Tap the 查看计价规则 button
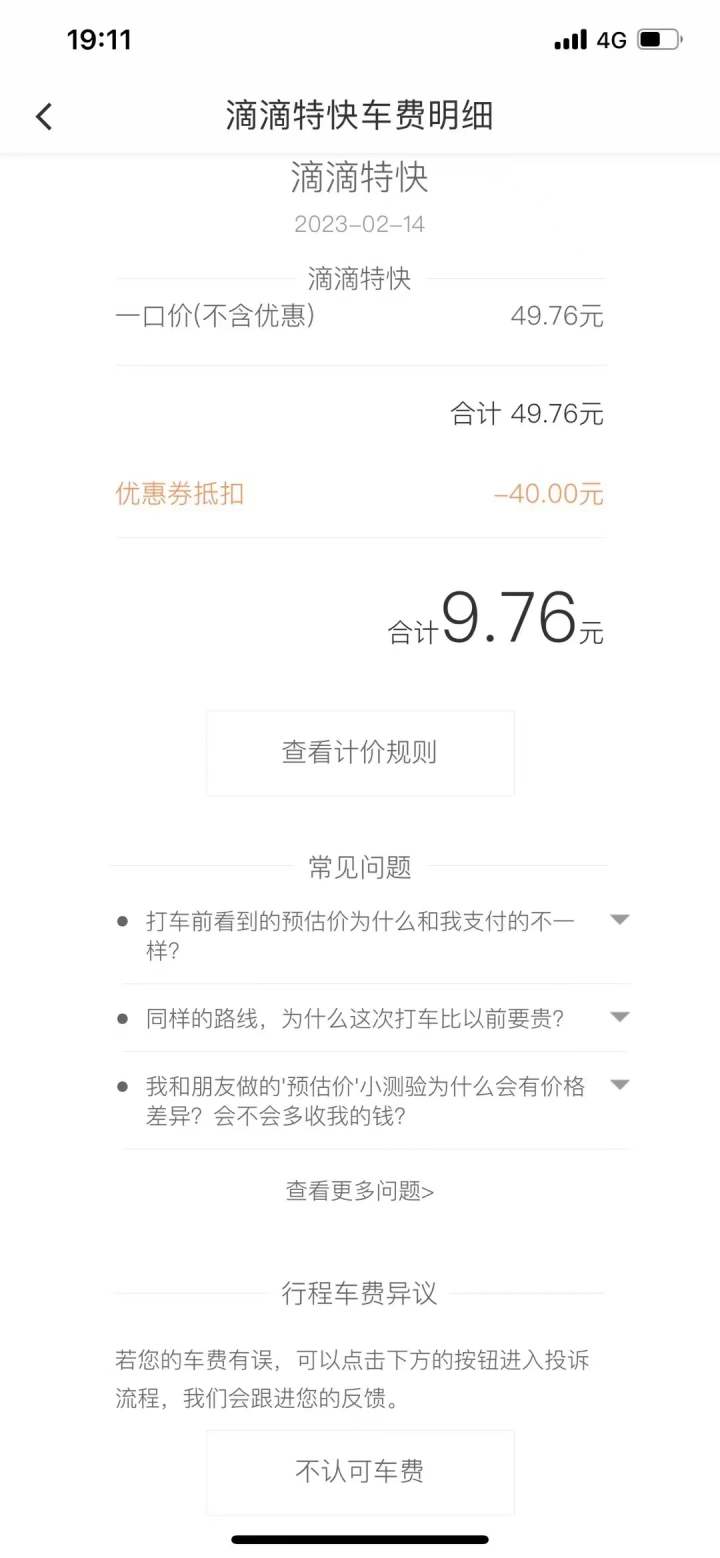Screen dimensions: 720x1558 (x=360, y=752)
